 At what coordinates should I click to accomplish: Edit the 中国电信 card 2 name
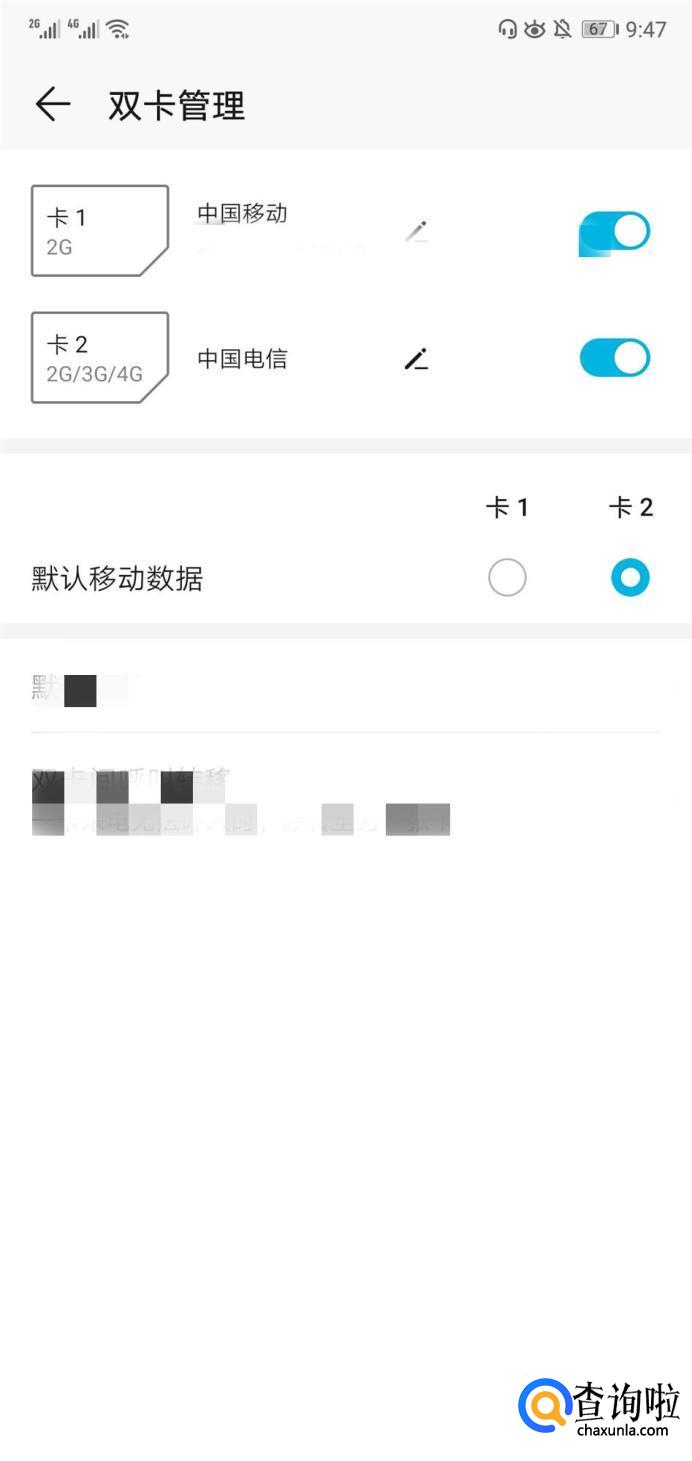[416, 359]
